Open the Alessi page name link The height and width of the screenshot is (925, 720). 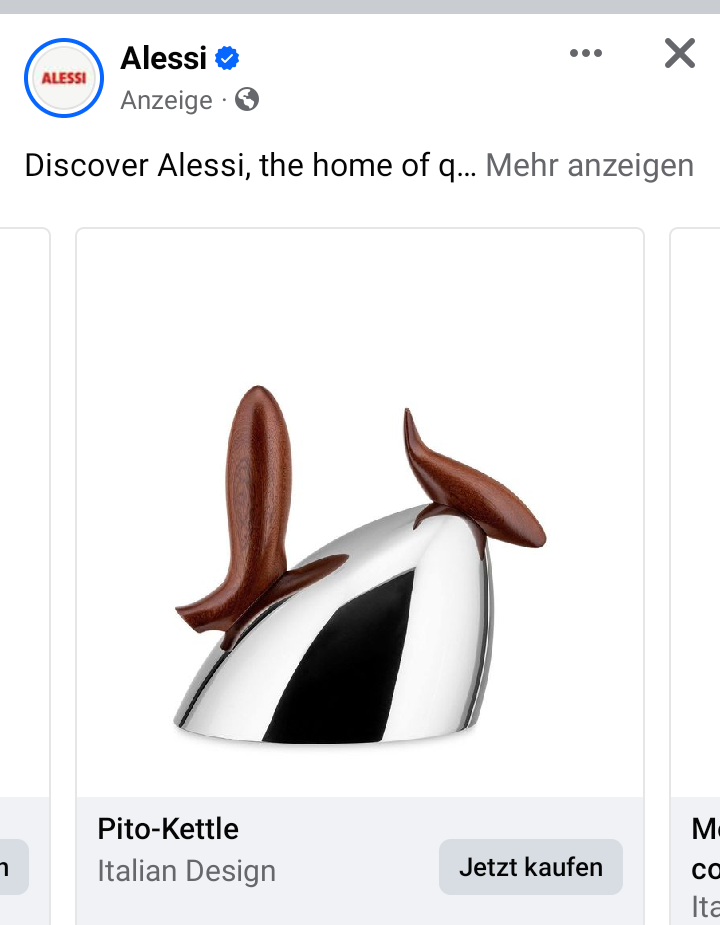click(163, 59)
